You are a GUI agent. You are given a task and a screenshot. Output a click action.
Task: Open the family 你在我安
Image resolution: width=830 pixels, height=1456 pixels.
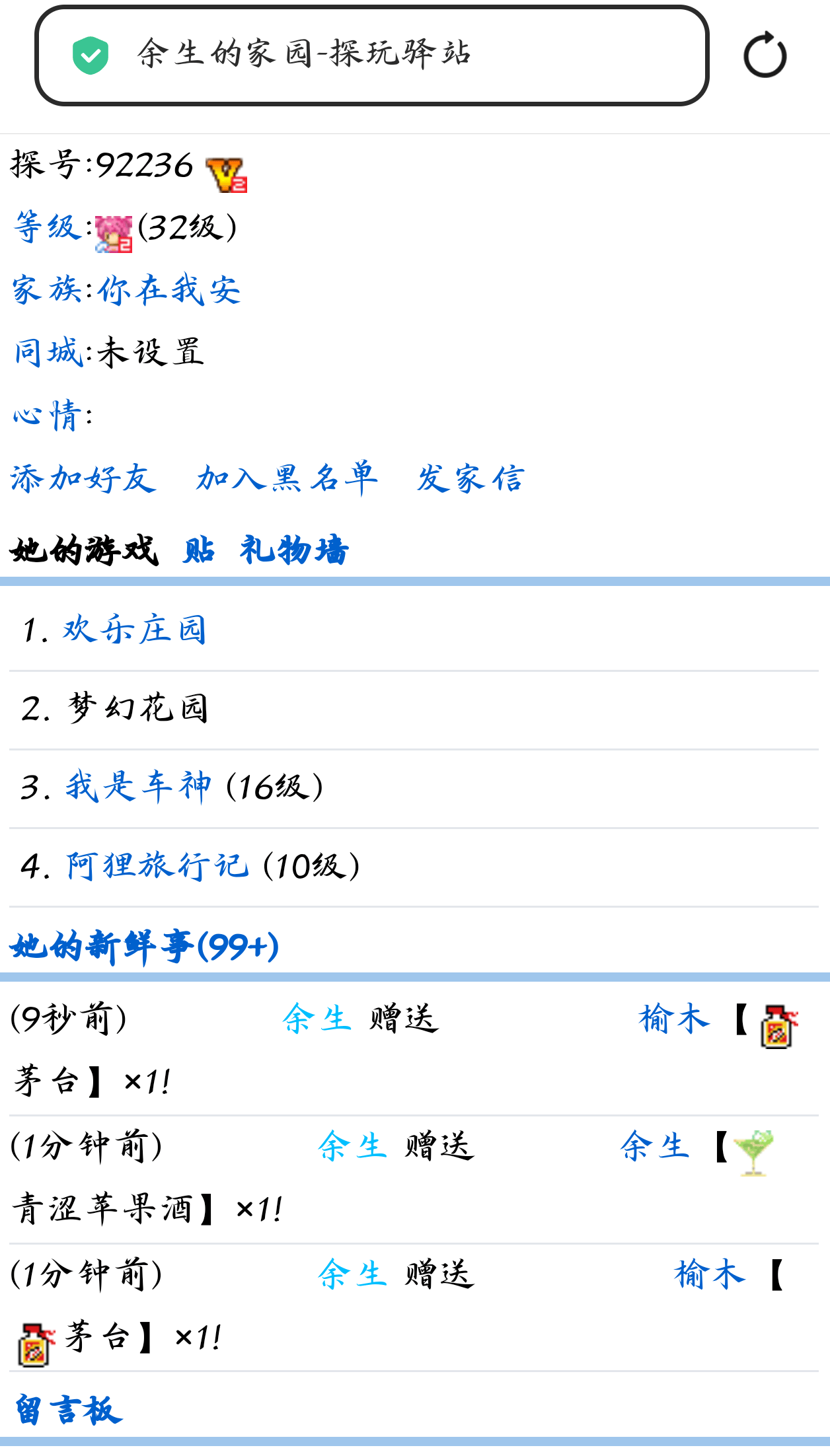click(x=169, y=290)
